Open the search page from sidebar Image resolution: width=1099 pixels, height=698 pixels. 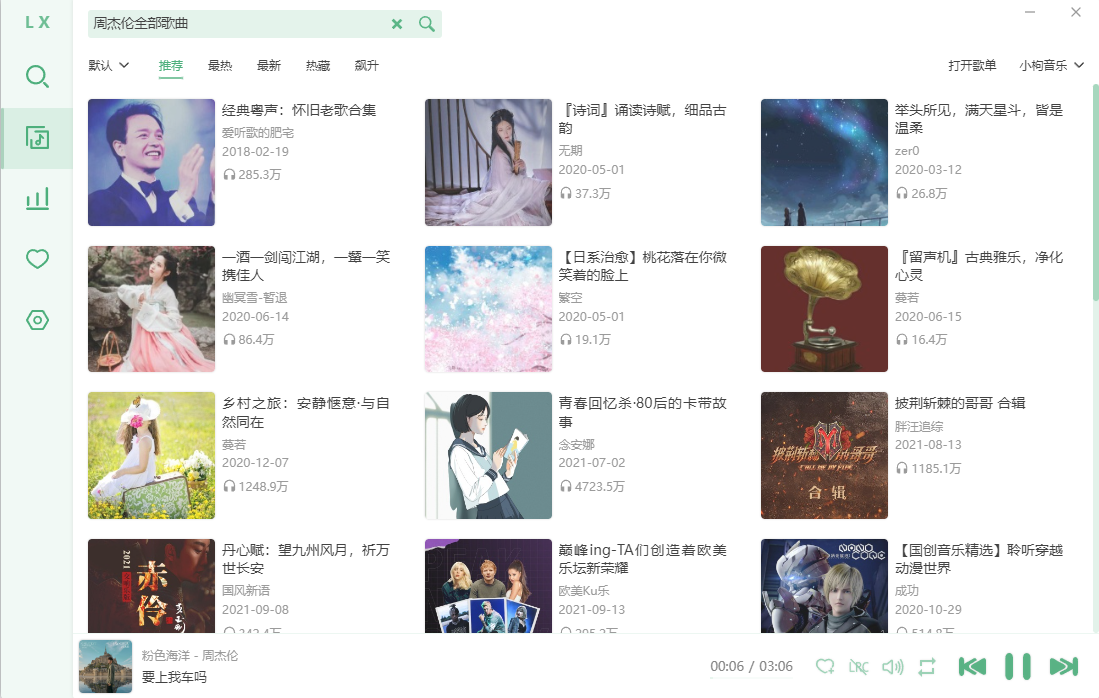(x=37, y=77)
